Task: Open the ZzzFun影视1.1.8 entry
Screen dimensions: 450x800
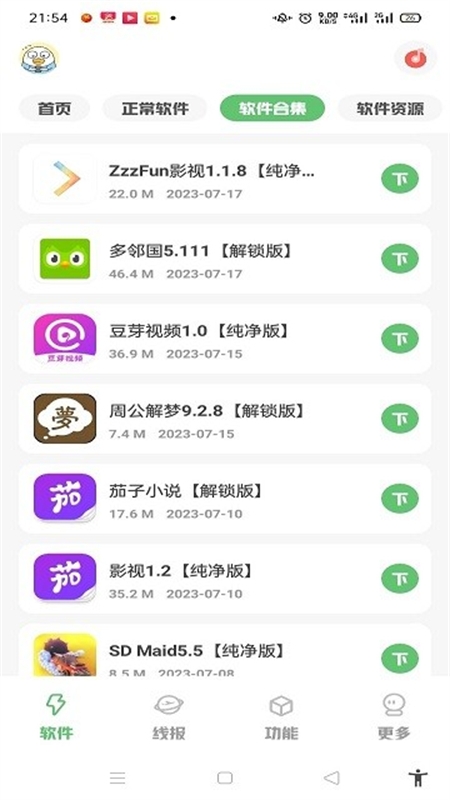Action: (x=224, y=179)
